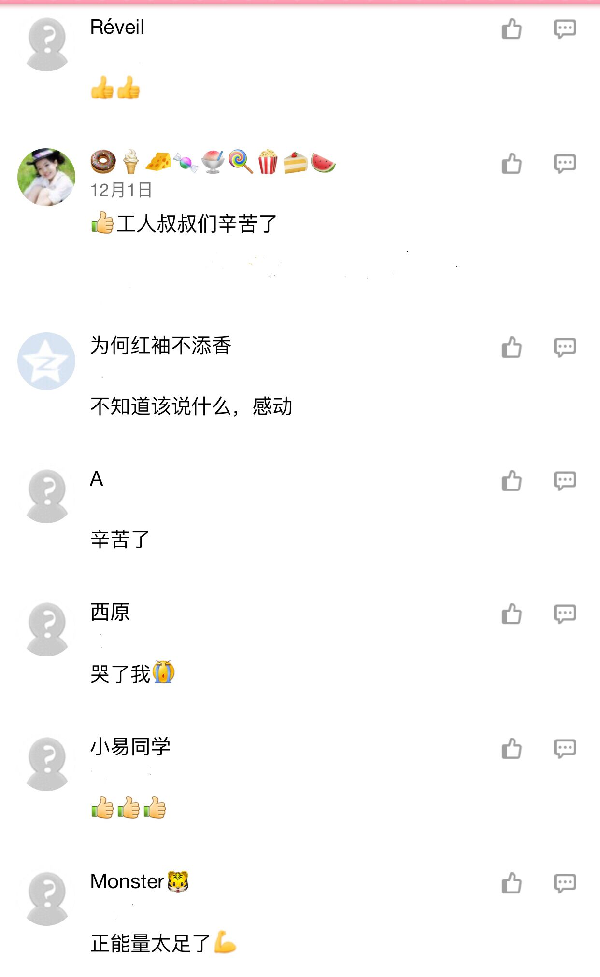Reply to 西原's comment
The height and width of the screenshot is (977, 600).
pos(565,614)
